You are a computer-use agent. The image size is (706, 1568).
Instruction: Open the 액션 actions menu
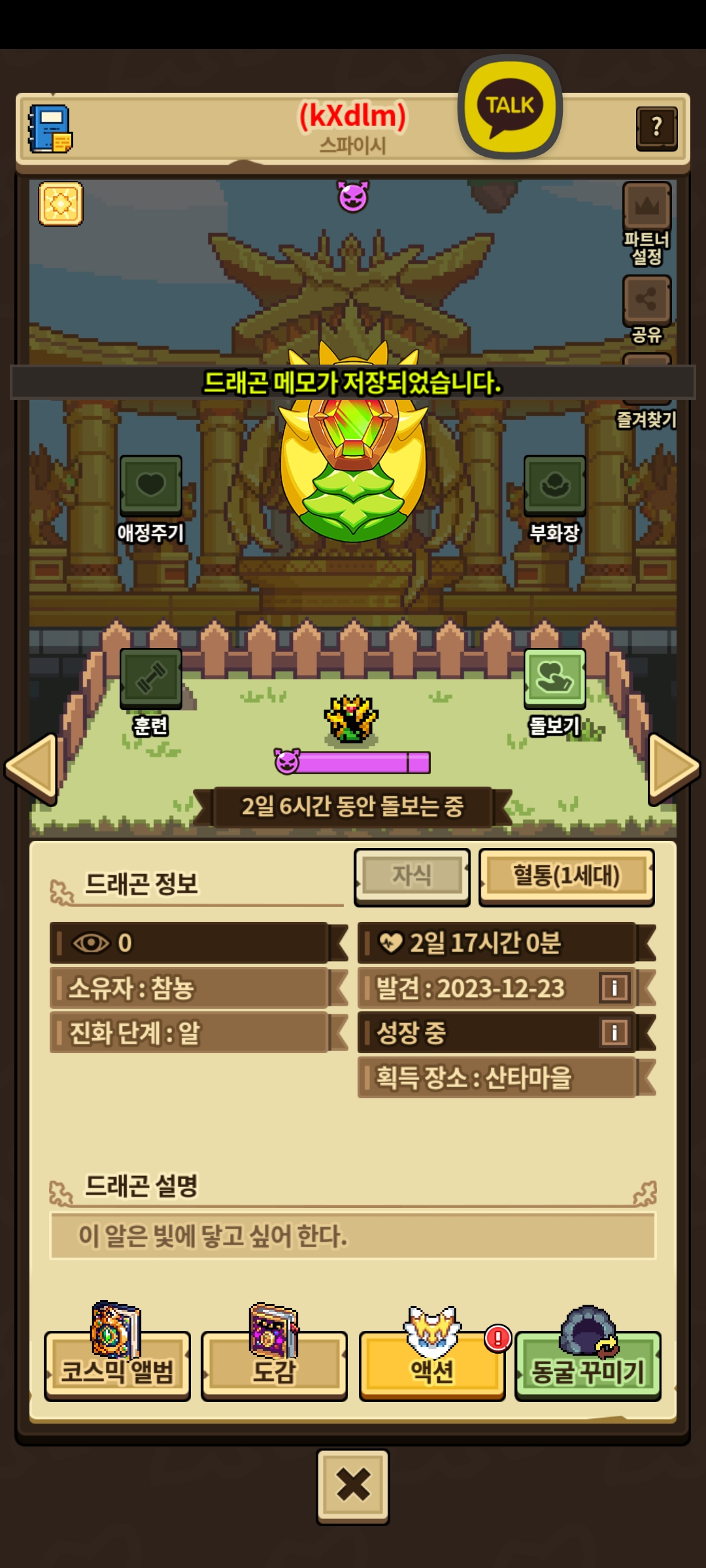[431, 1365]
